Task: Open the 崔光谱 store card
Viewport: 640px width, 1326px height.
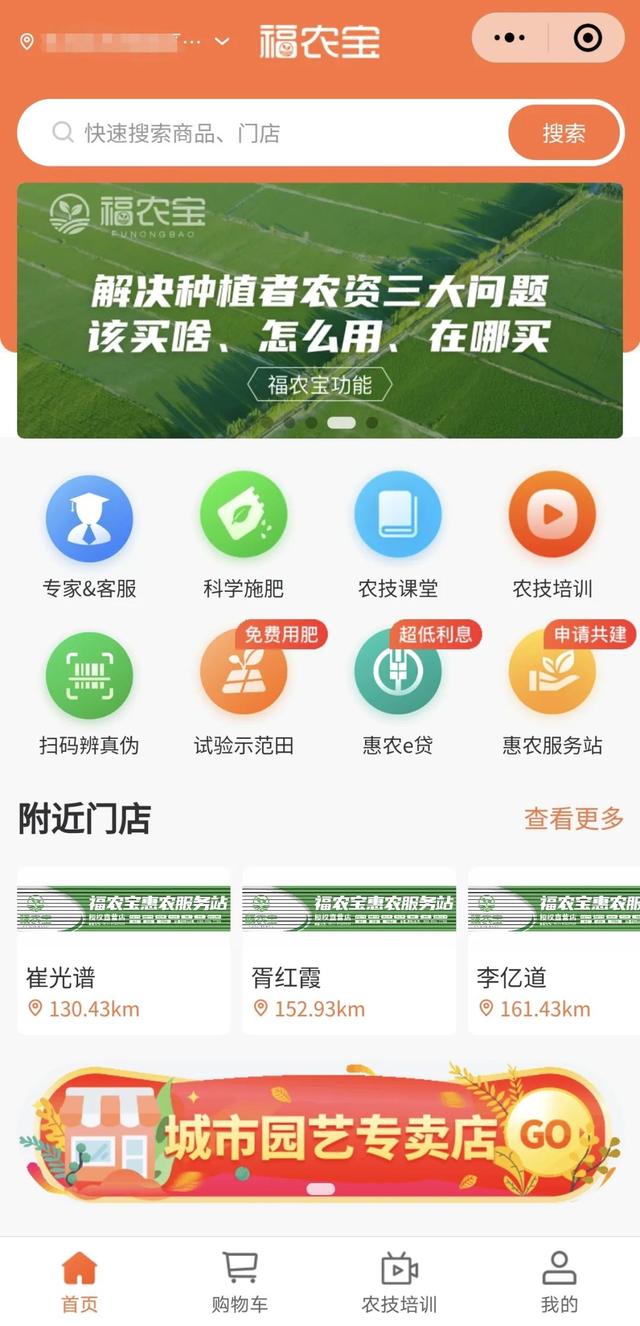Action: (123, 950)
